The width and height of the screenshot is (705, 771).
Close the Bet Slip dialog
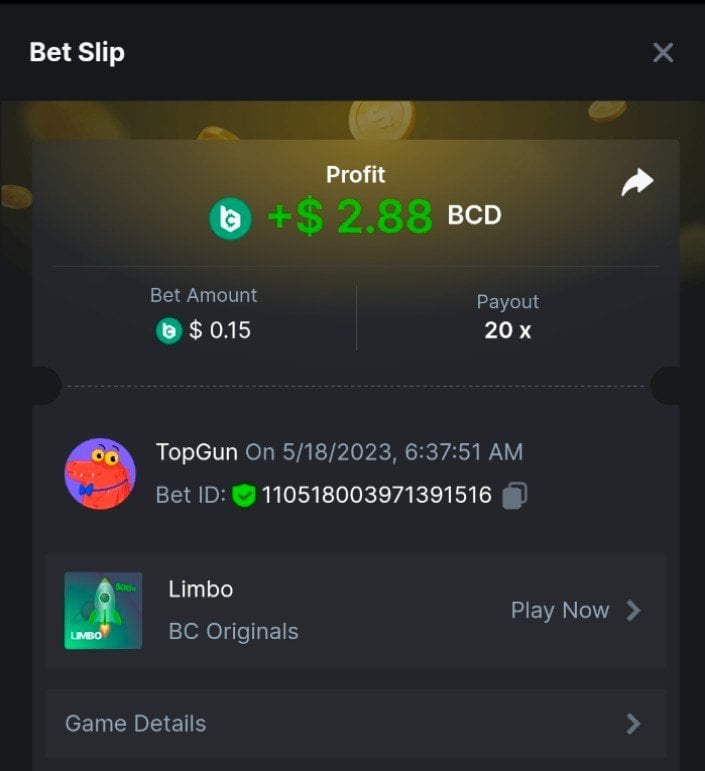662,53
